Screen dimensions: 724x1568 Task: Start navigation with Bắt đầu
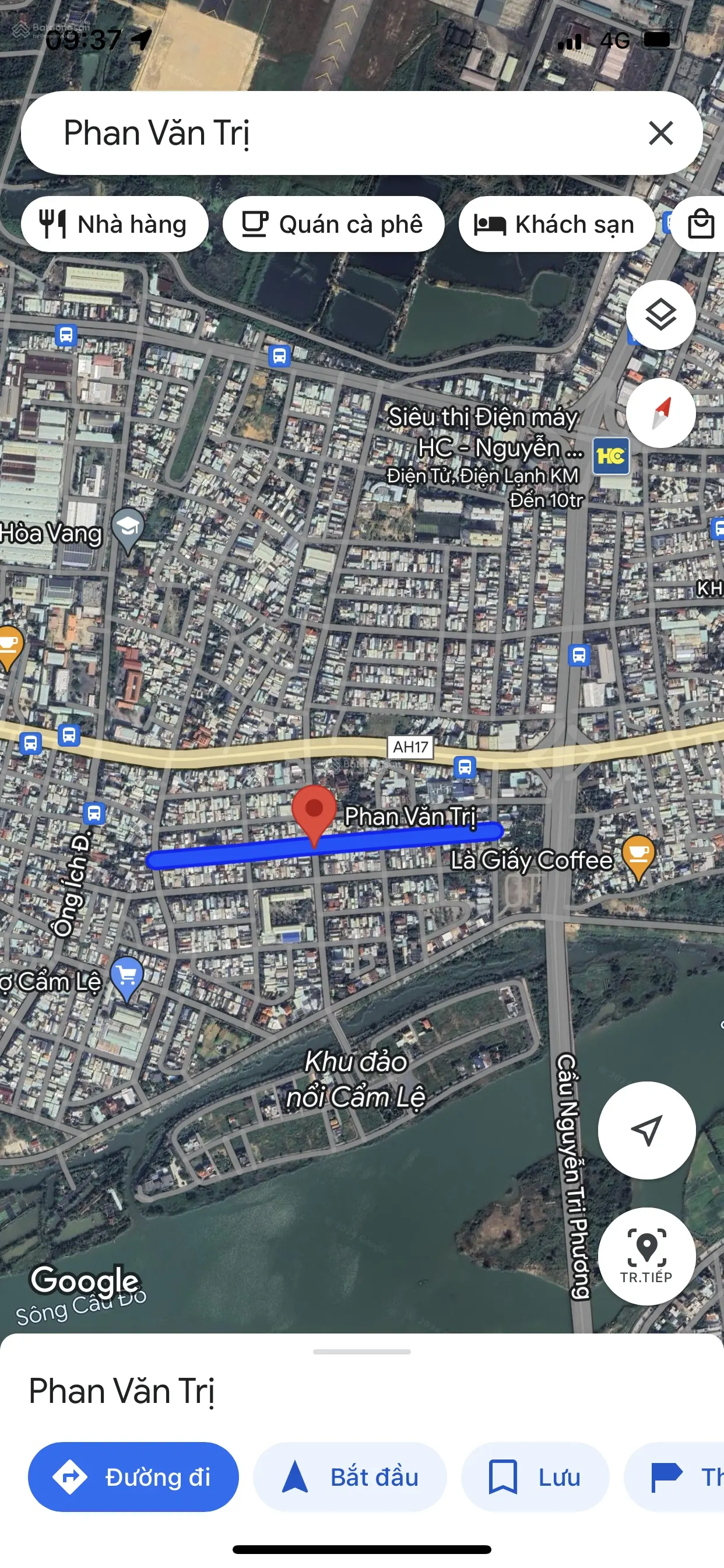pyautogui.click(x=350, y=1476)
